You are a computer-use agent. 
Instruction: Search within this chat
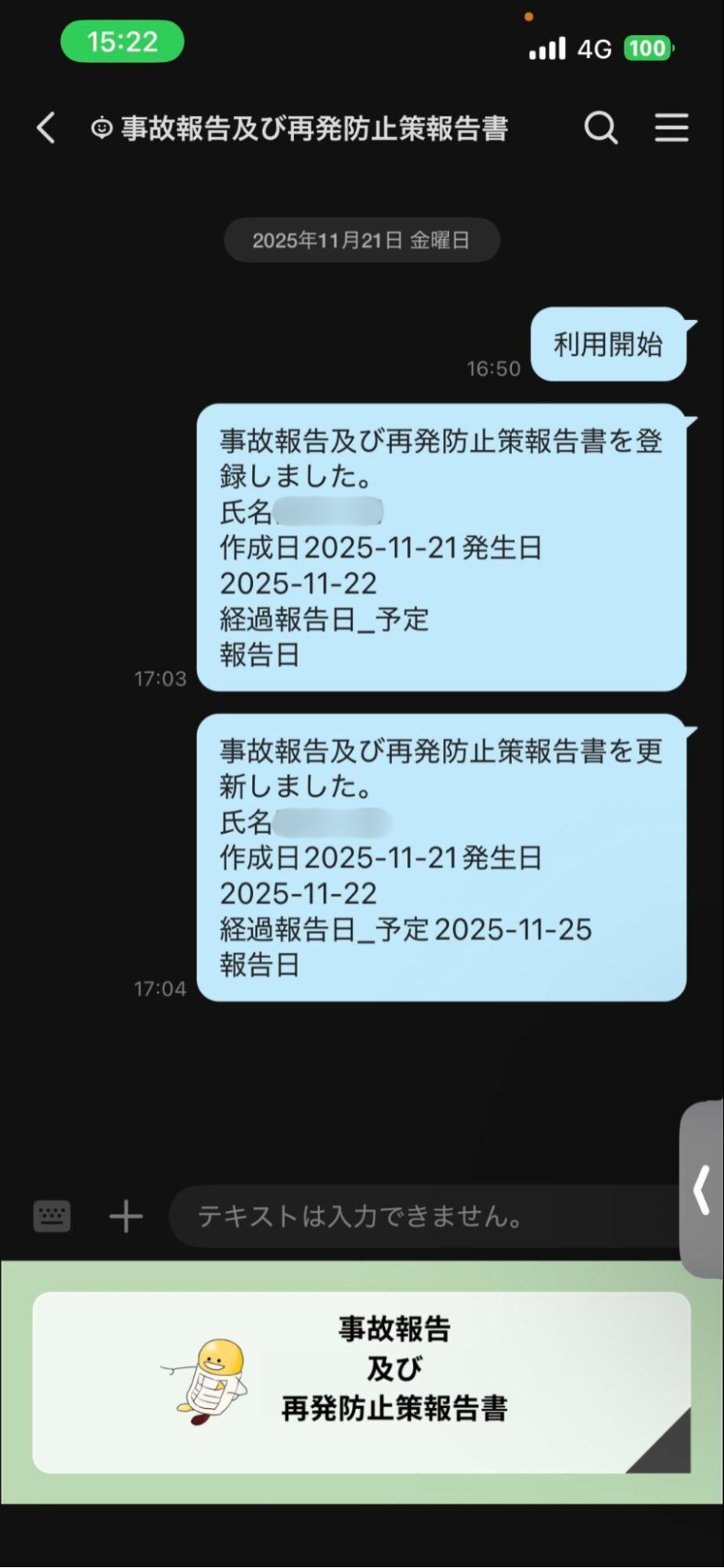(x=601, y=128)
